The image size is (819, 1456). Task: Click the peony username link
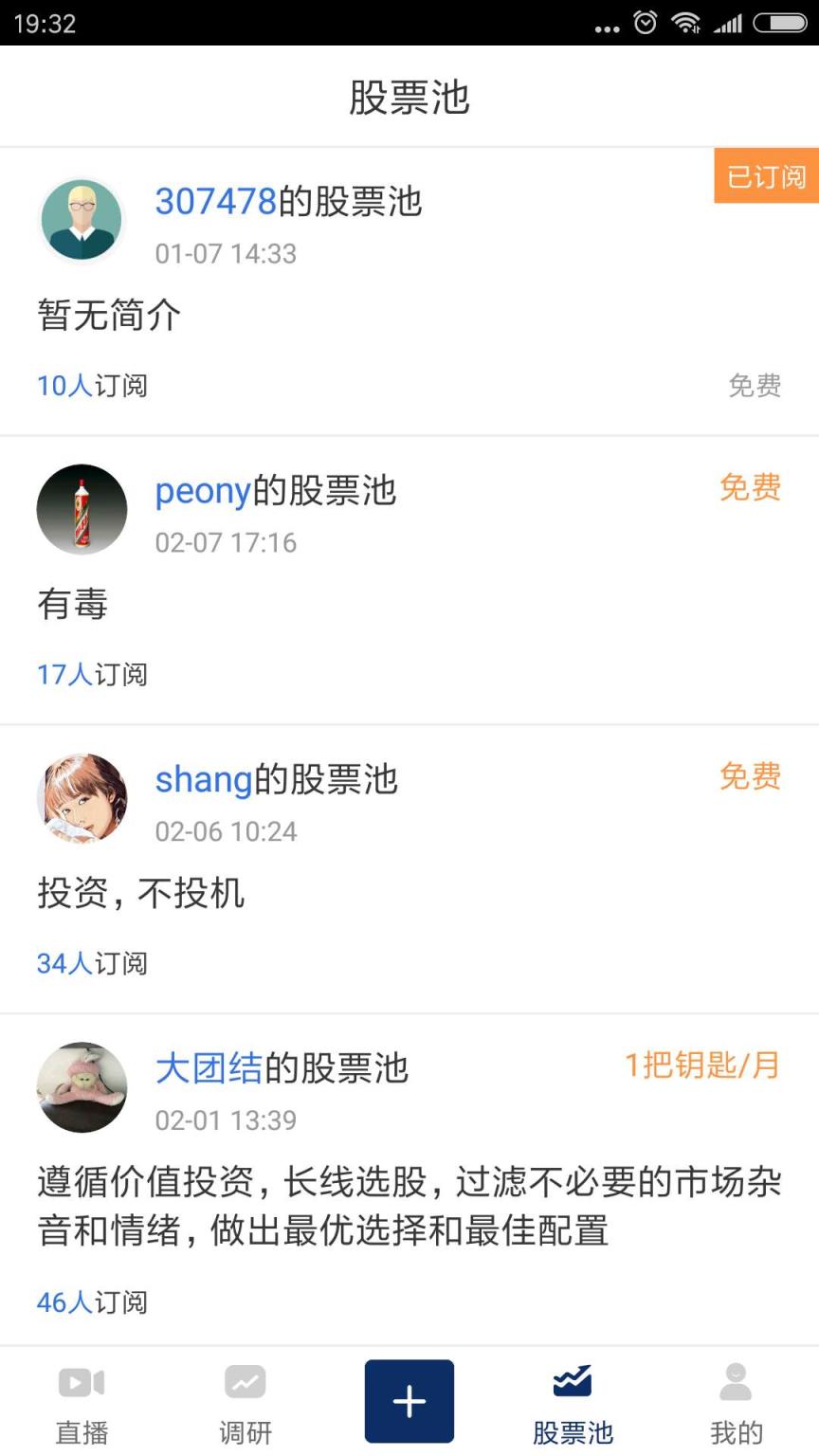(x=201, y=491)
